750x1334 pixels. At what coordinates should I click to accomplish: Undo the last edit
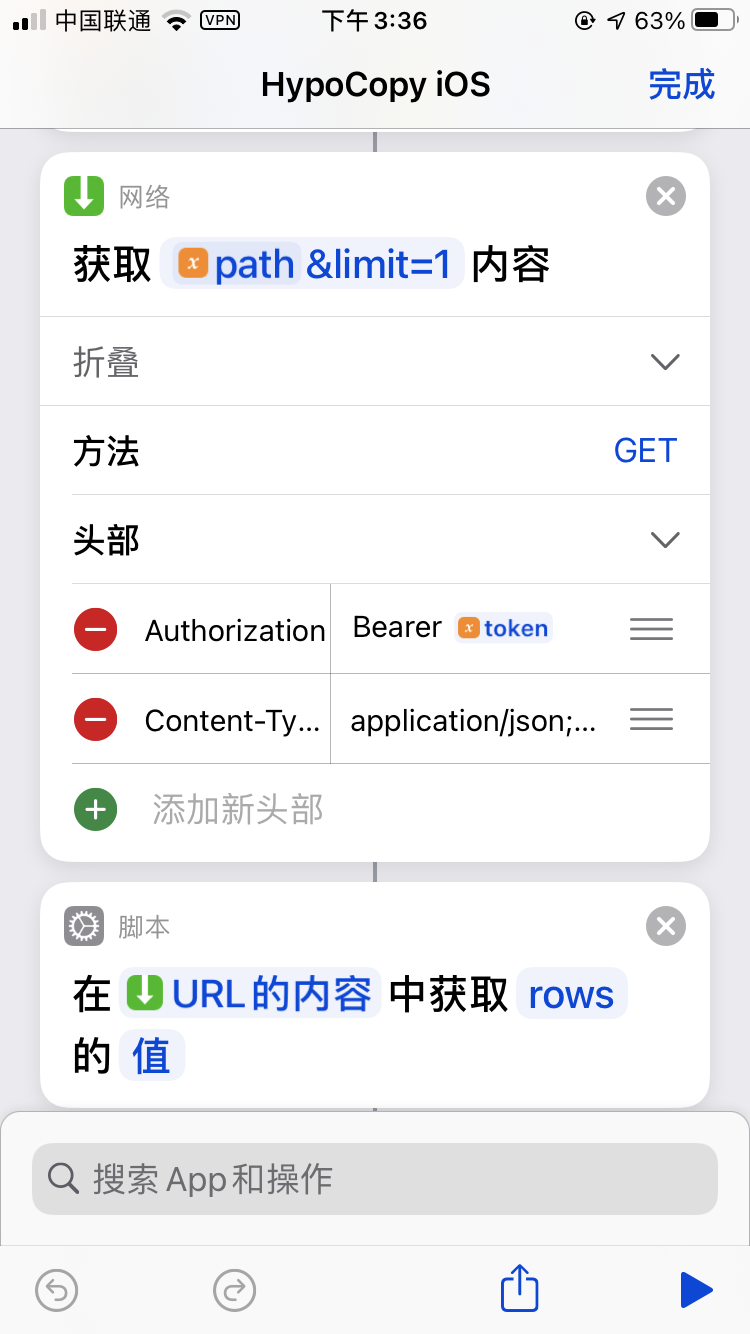pyautogui.click(x=57, y=1290)
